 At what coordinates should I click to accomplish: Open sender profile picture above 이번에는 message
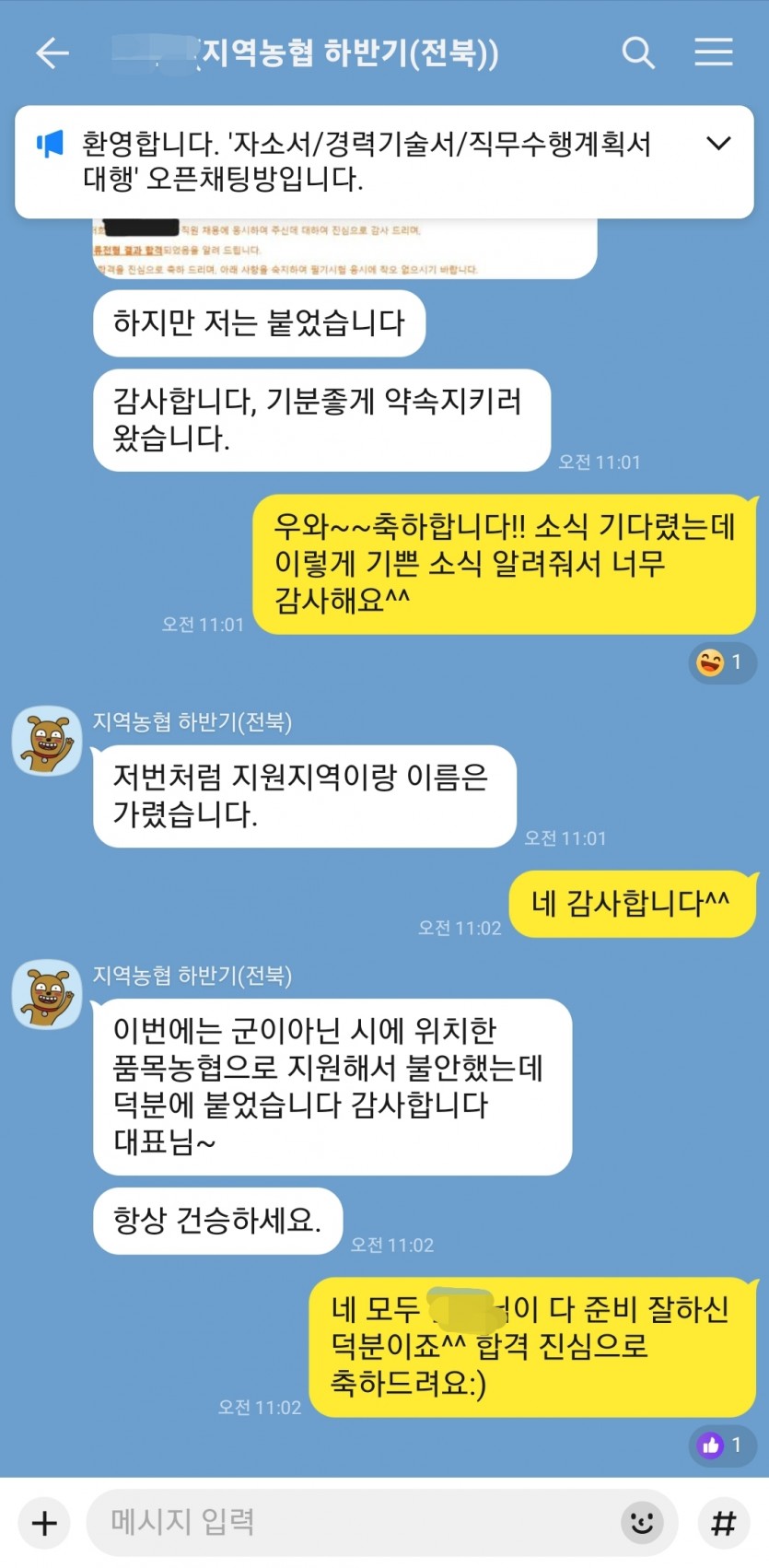(x=47, y=994)
